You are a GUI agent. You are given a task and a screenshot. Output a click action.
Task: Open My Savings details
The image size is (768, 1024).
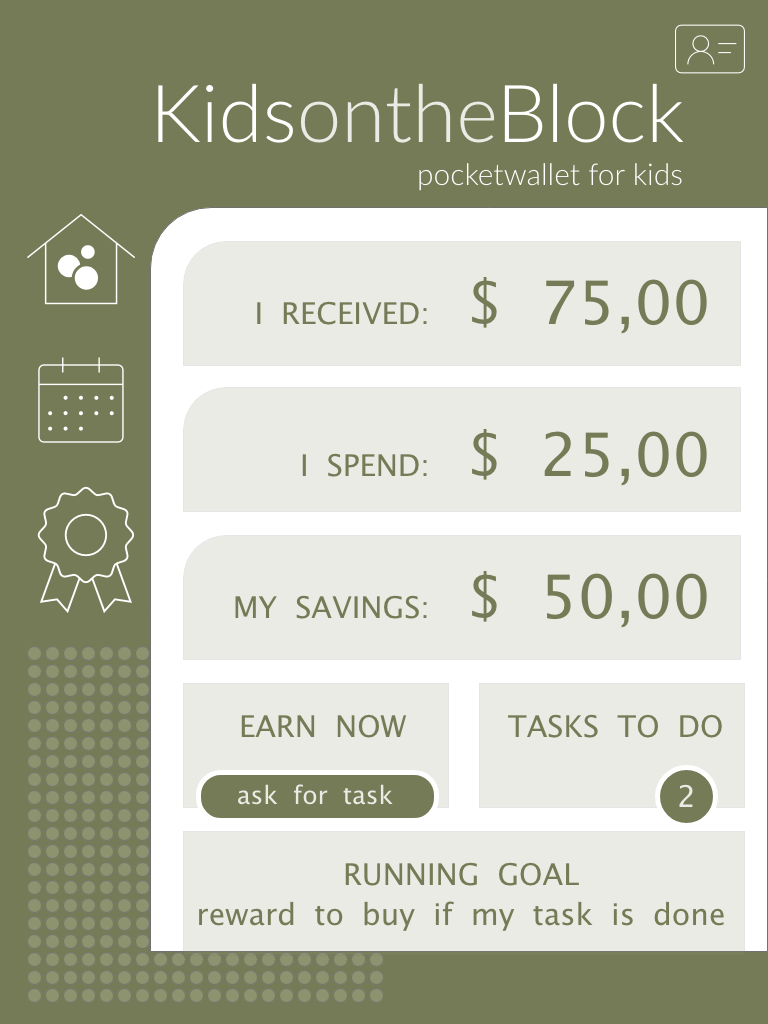pyautogui.click(x=462, y=598)
